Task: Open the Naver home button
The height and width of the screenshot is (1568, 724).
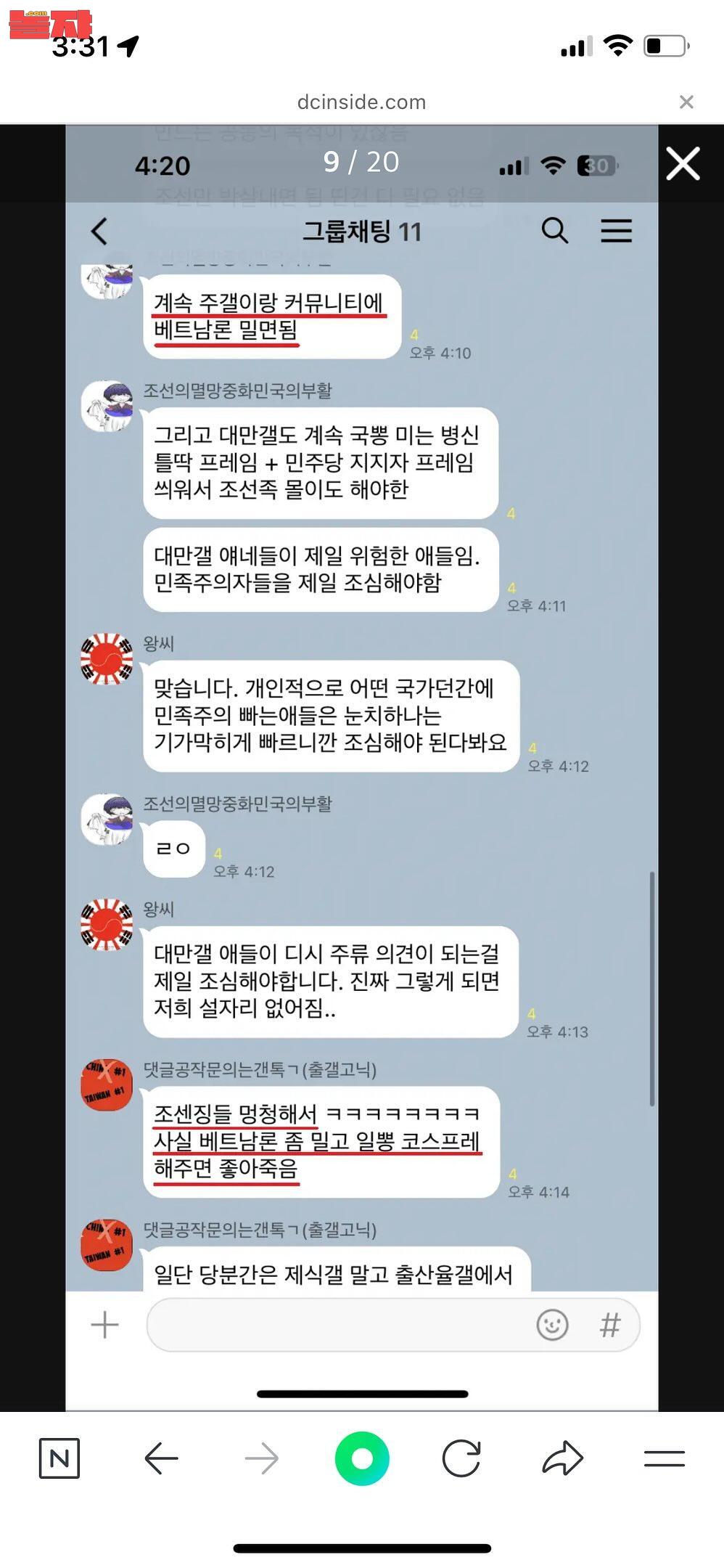Action: (x=59, y=1458)
